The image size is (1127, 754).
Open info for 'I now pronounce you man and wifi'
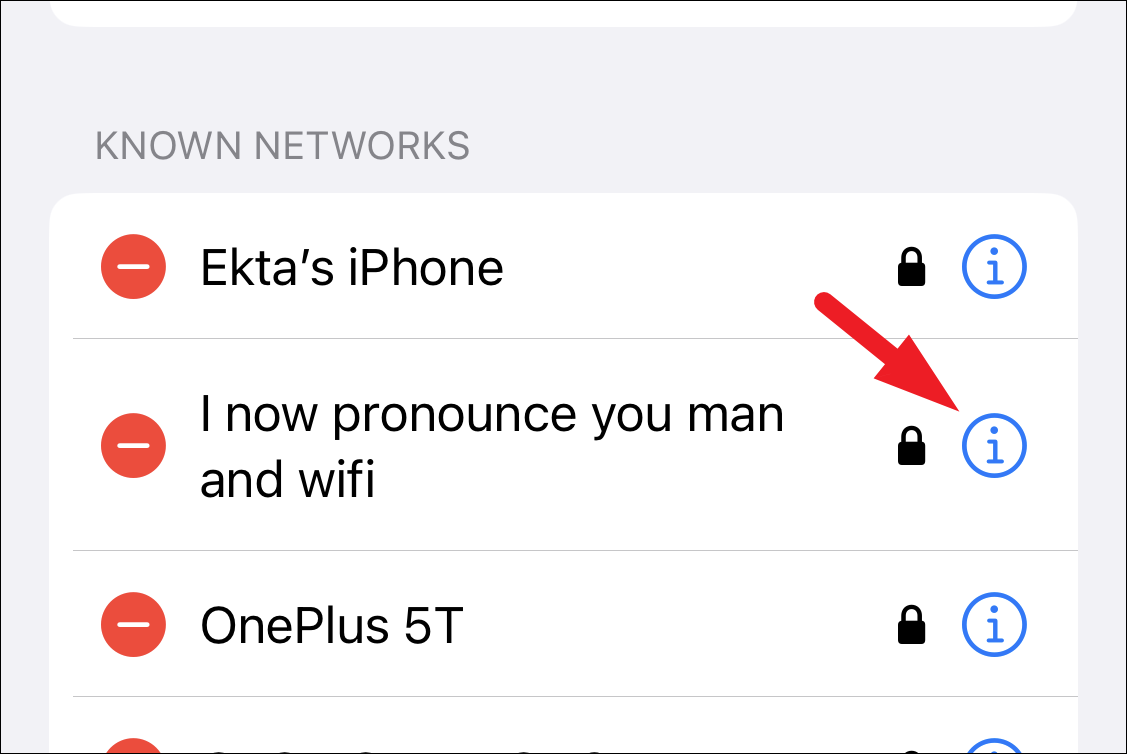tap(994, 445)
